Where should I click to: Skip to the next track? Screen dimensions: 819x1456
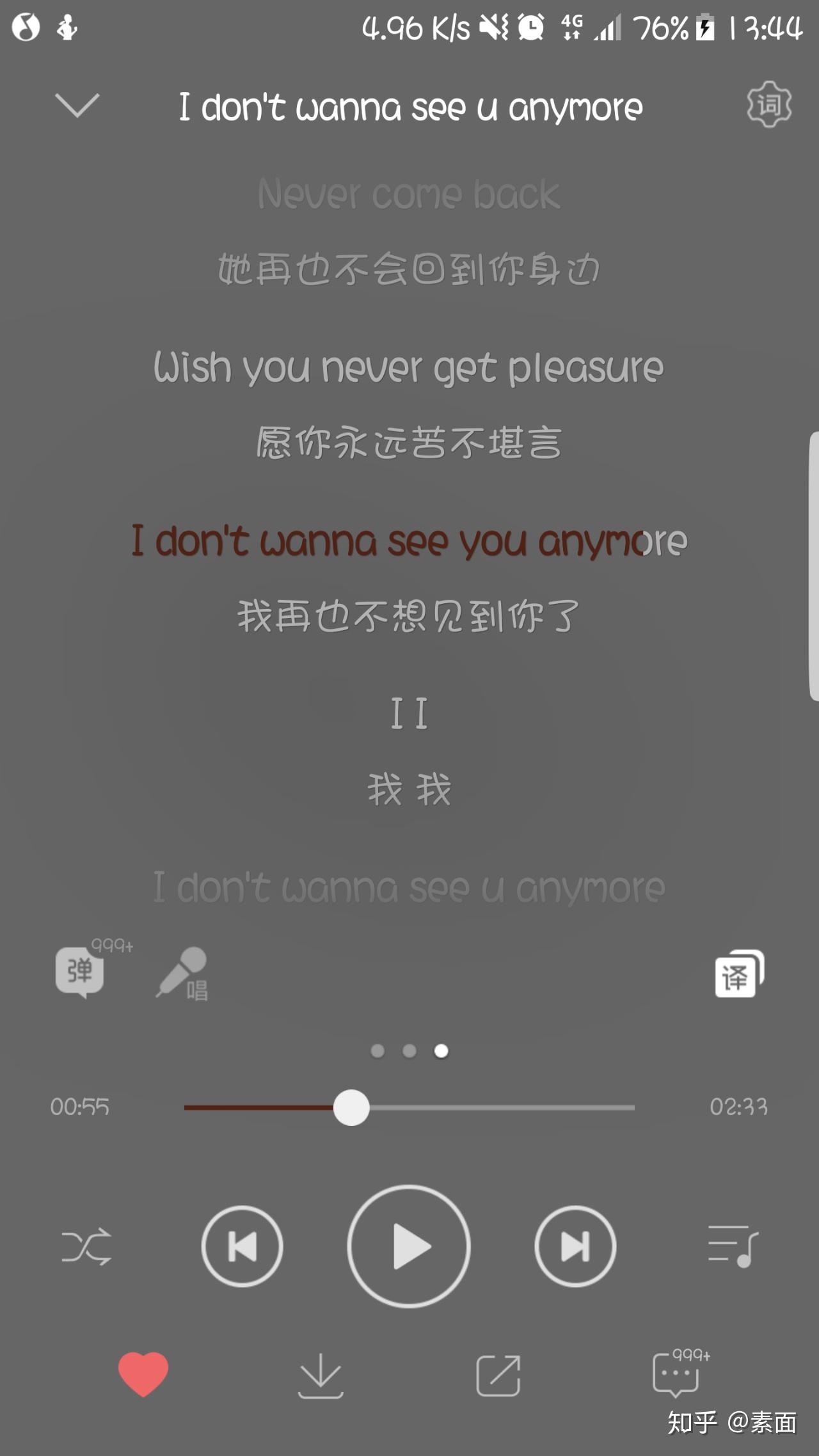coord(575,1246)
